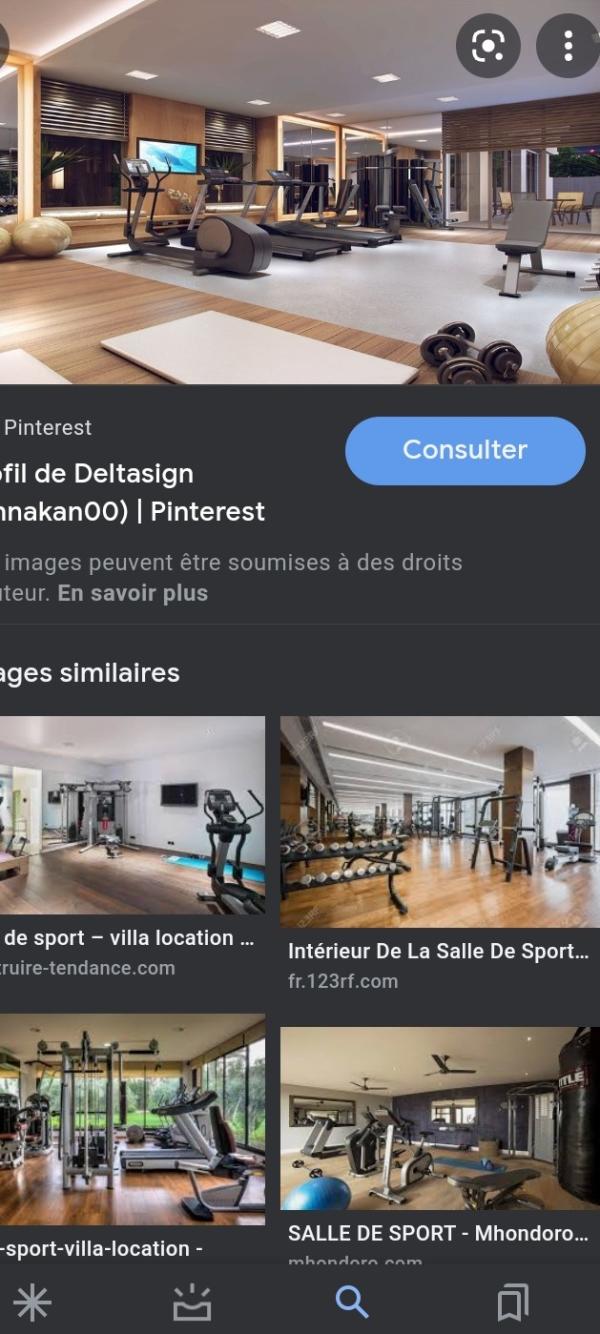Open the updates inbox tab

[192, 1302]
